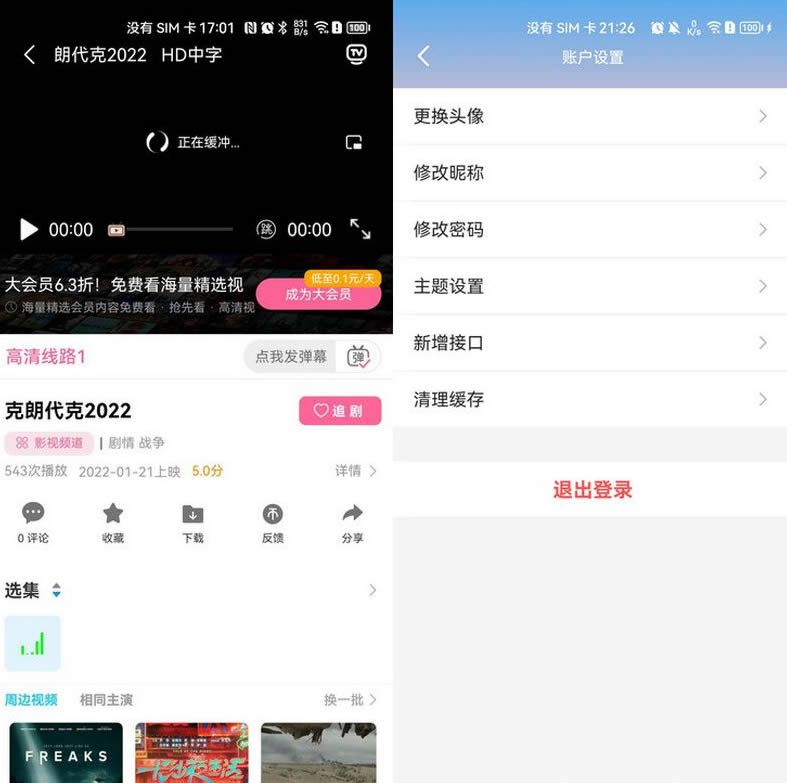The height and width of the screenshot is (783, 787).
Task: Go back from the 朗代克2022 video page
Action: pyautogui.click(x=29, y=55)
